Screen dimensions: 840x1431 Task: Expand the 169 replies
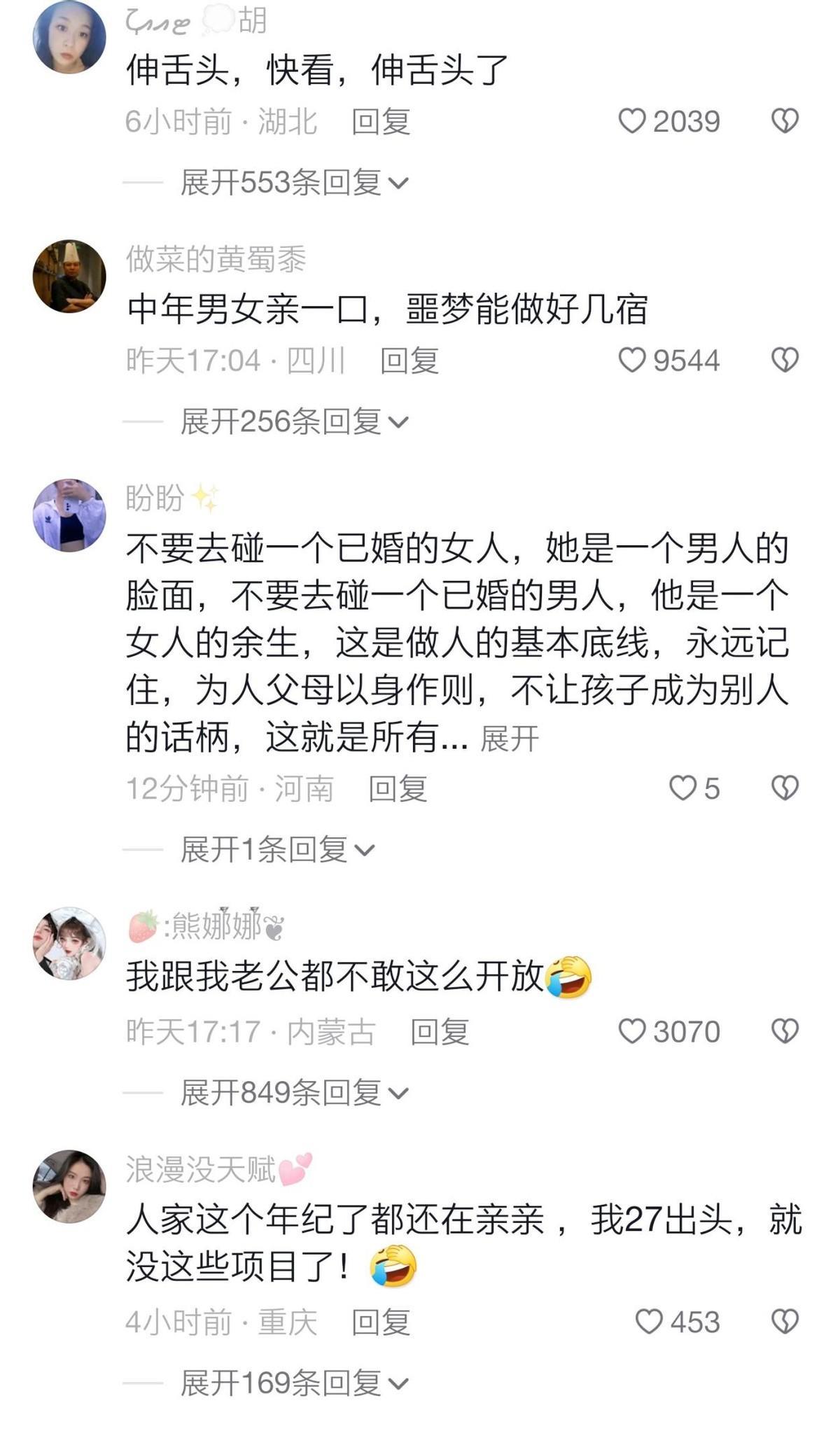294,1383
